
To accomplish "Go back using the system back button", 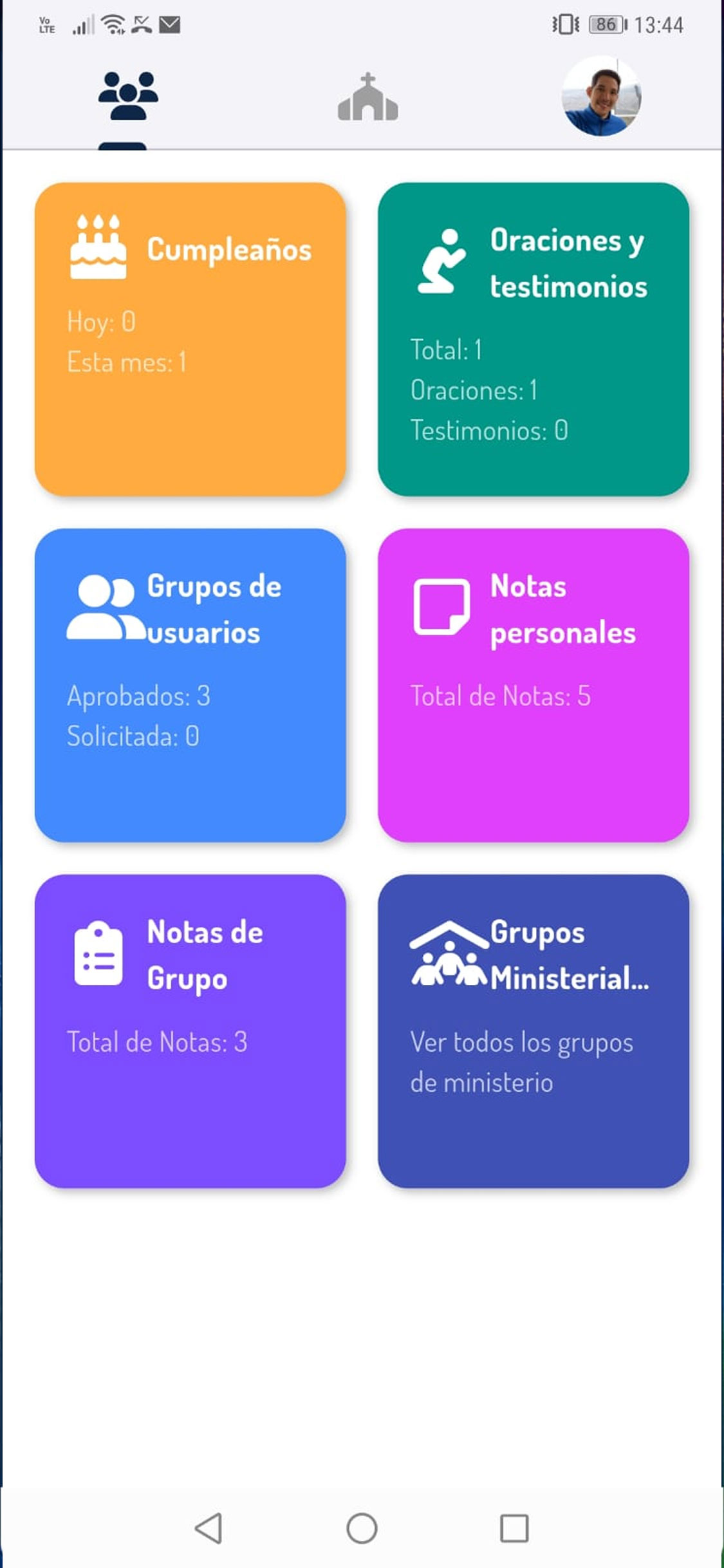I will (x=209, y=1528).
